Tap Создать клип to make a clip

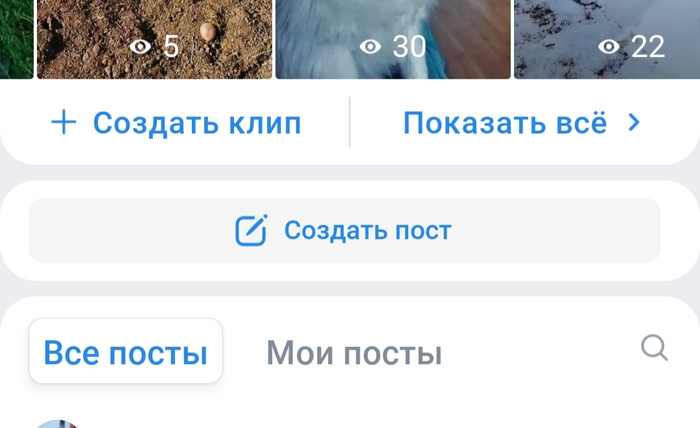click(176, 123)
